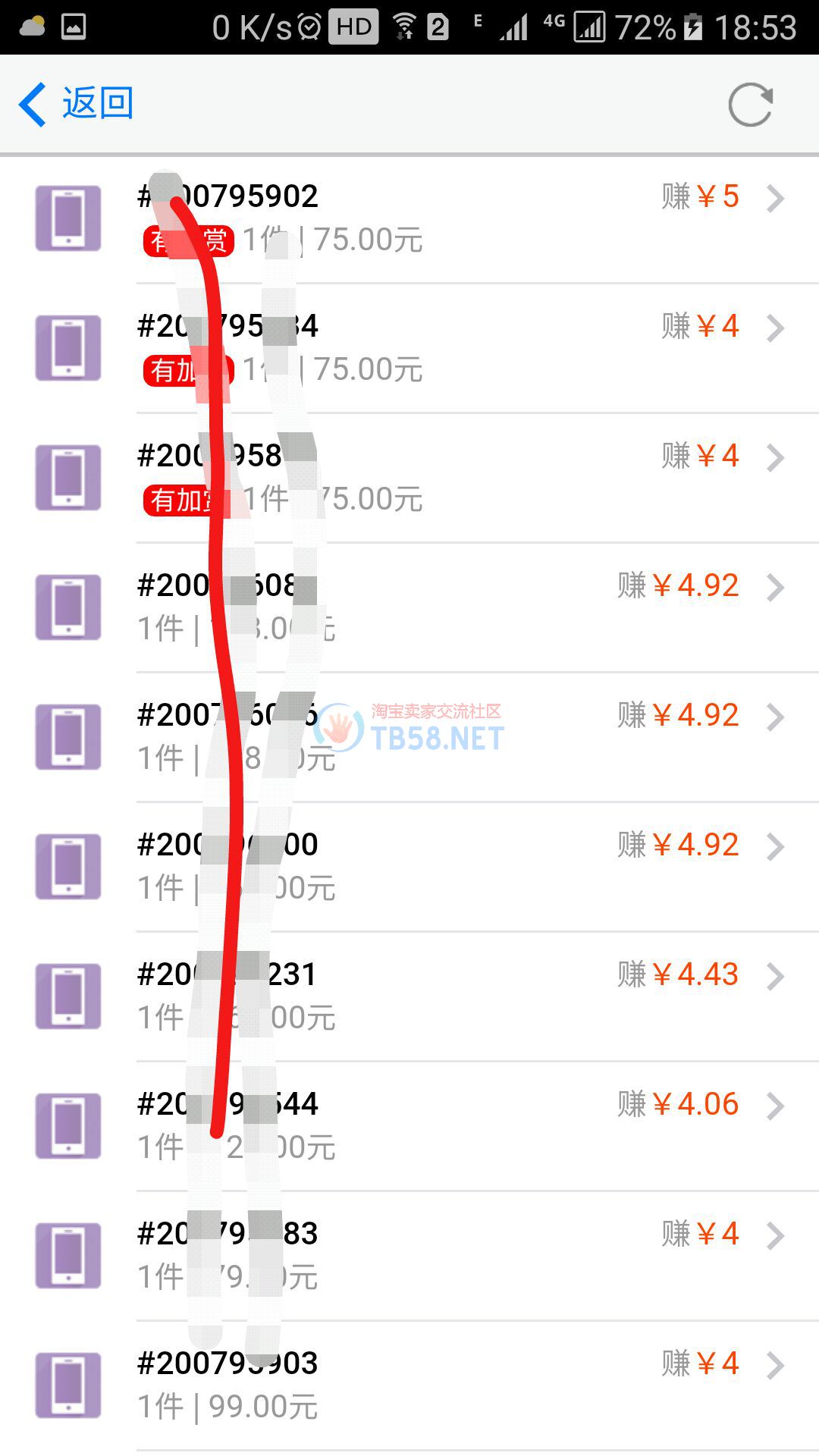View the order earning ¥4.43

(x=455, y=996)
